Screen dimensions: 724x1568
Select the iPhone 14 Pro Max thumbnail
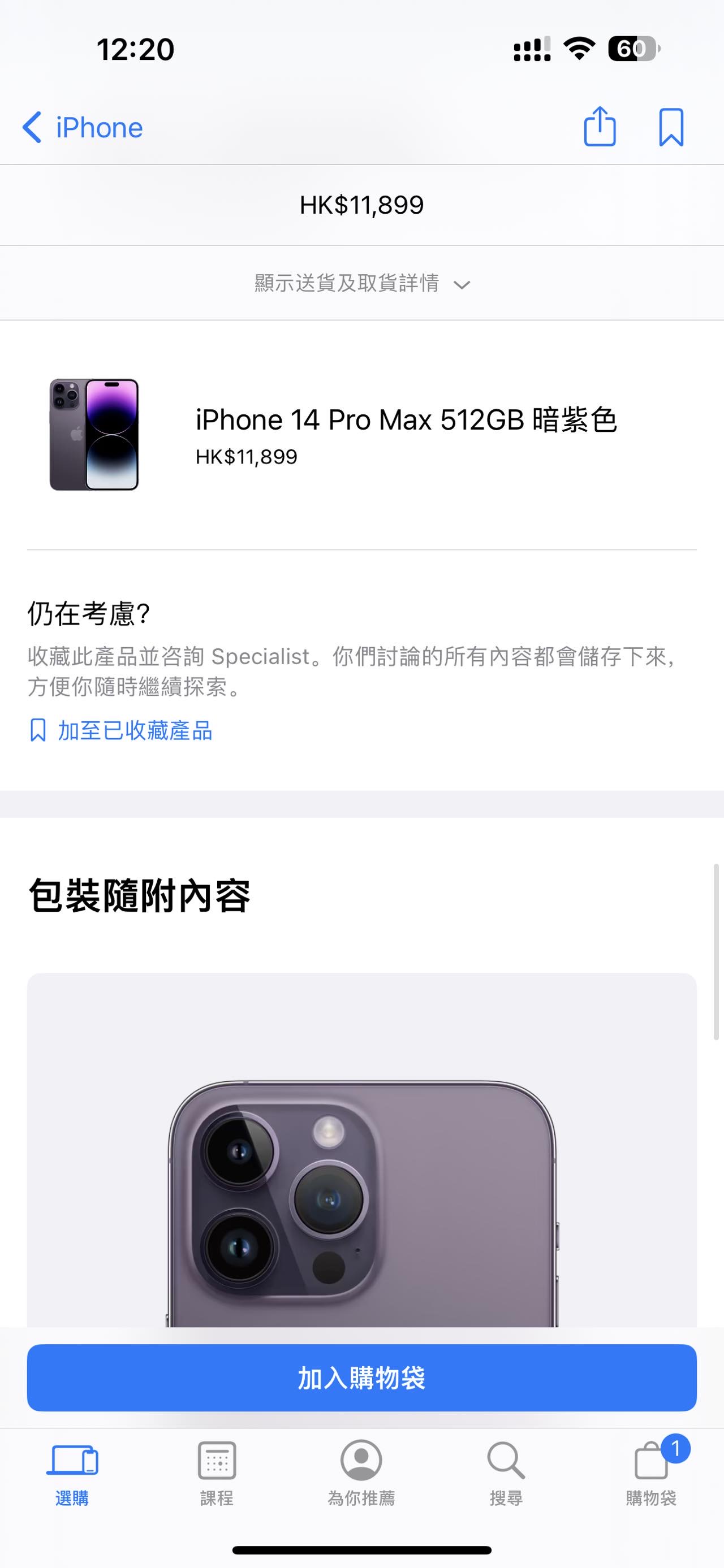point(94,436)
